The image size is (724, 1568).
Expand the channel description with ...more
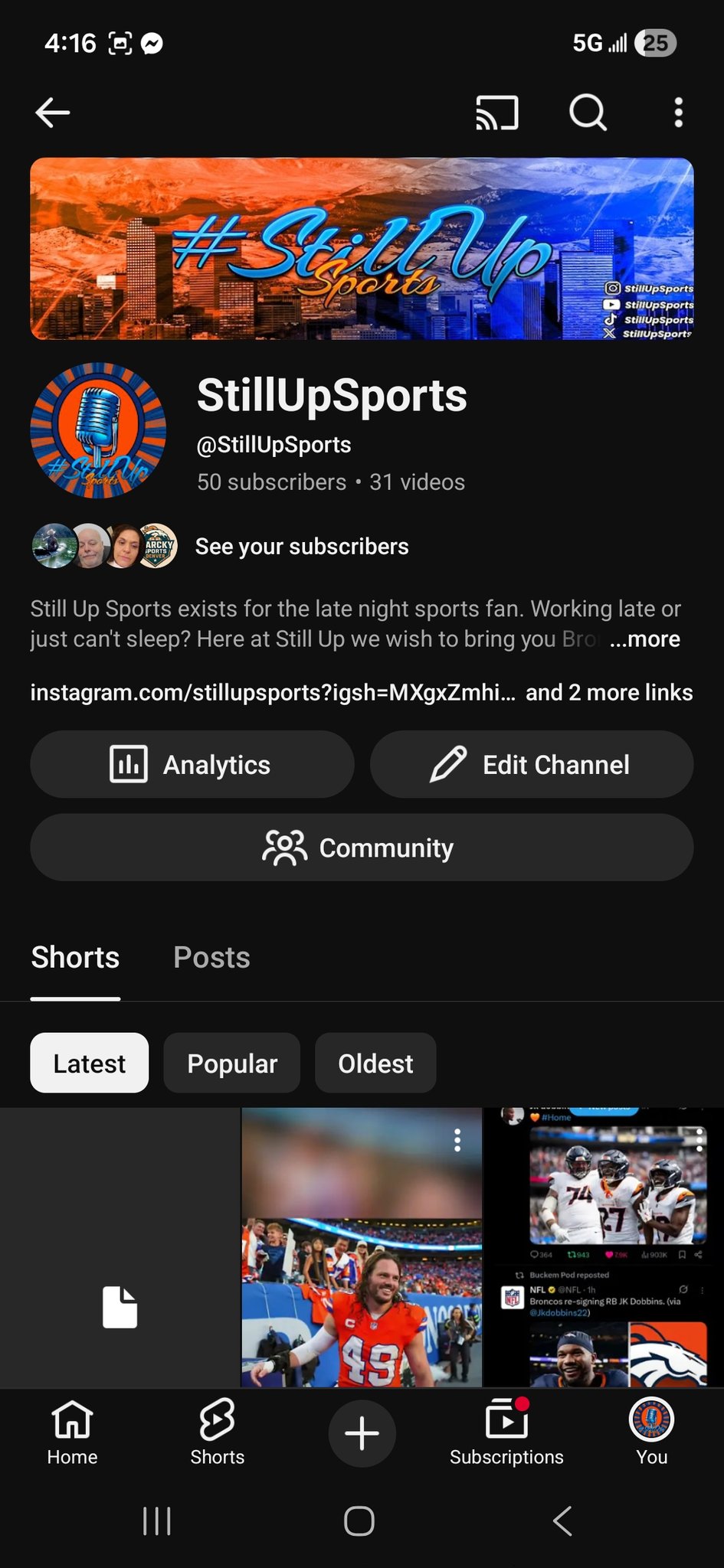click(644, 639)
